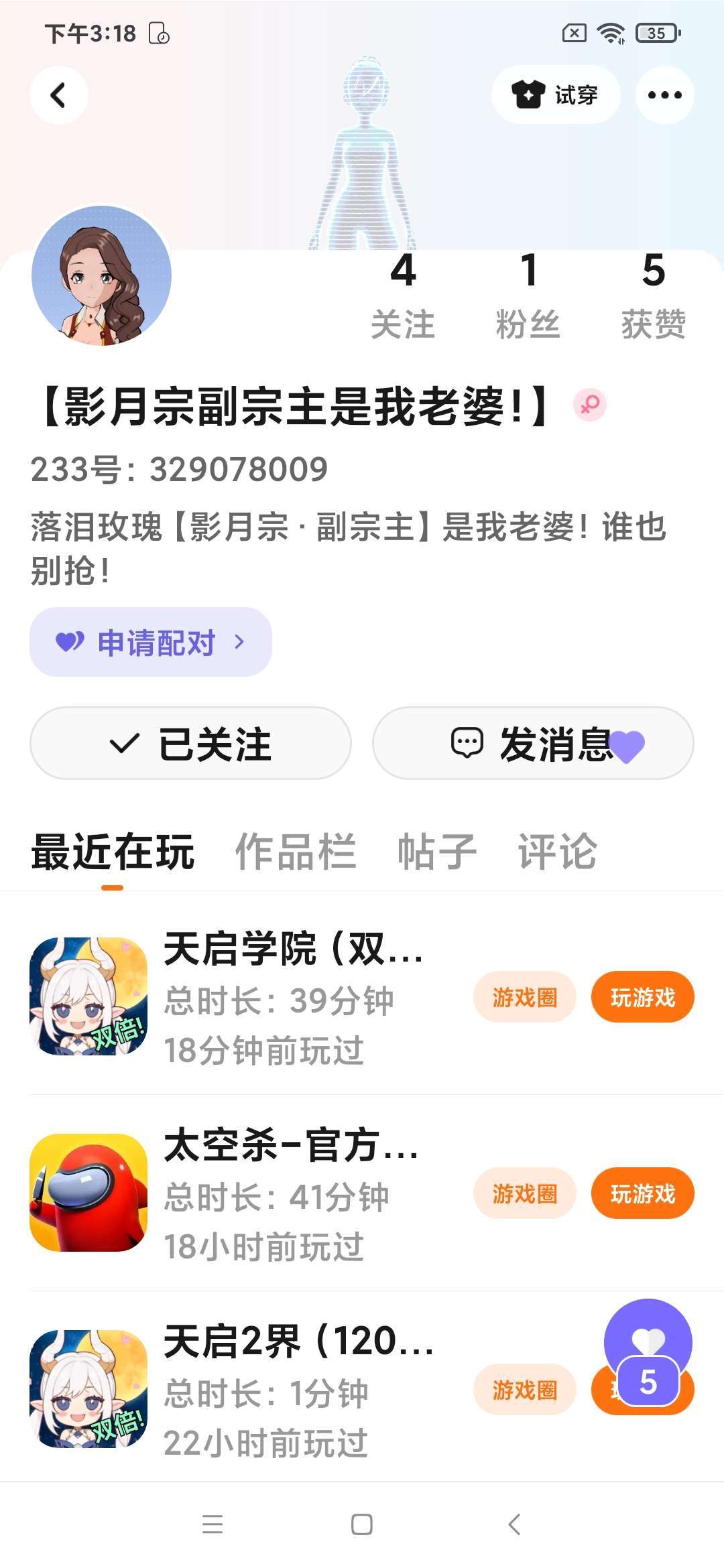Open 游戏圈 for 天启学院
This screenshot has width=724, height=1568.
click(524, 997)
